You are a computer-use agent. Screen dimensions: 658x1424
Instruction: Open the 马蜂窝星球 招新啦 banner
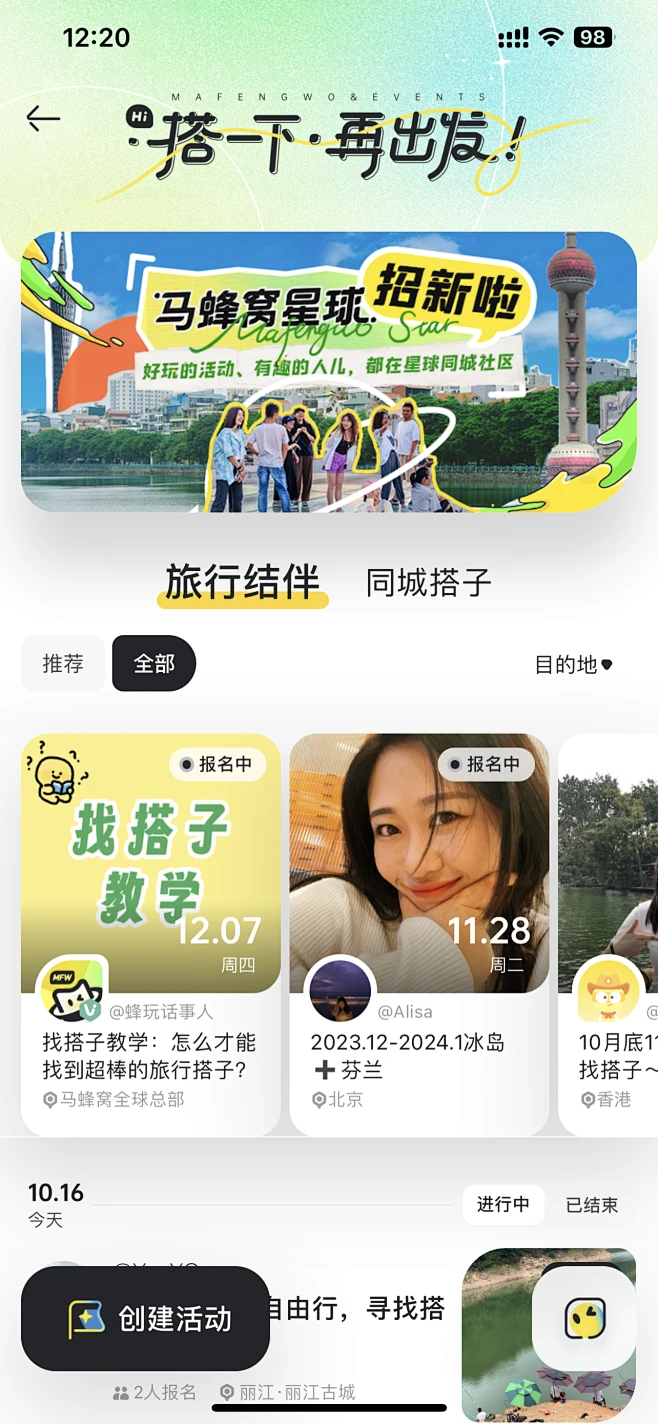(329, 372)
